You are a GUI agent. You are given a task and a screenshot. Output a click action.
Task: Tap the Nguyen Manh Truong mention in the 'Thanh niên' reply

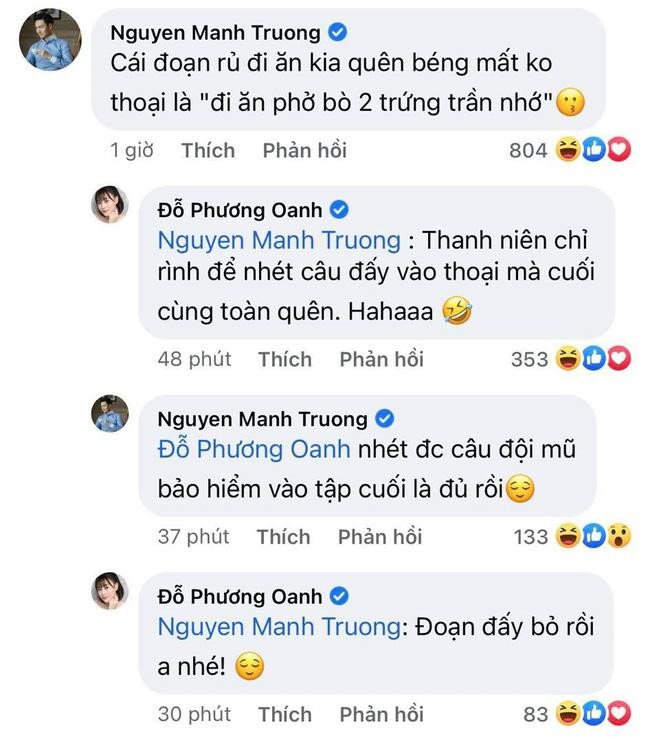pos(279,240)
